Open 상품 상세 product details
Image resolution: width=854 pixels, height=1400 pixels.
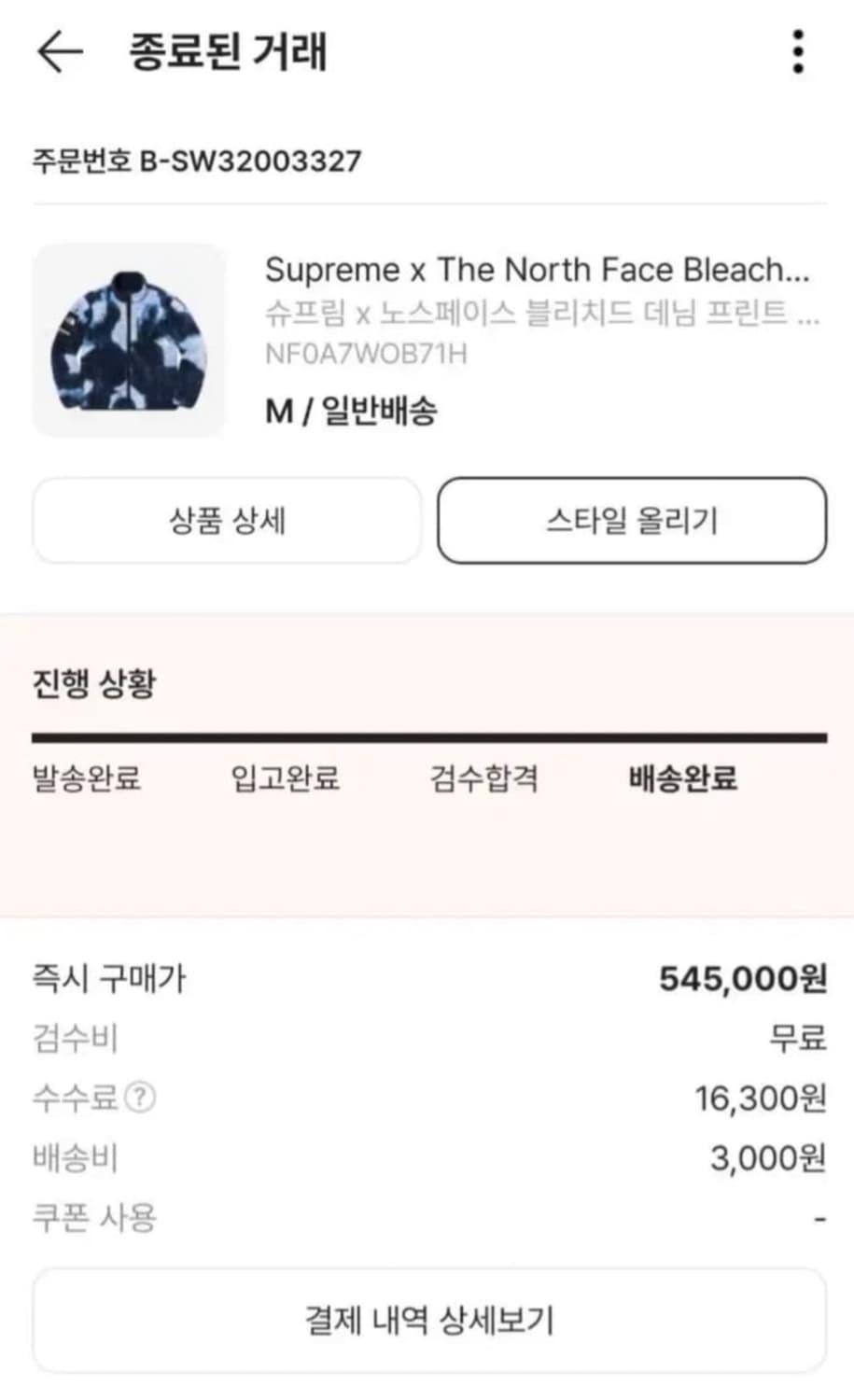coord(227,520)
